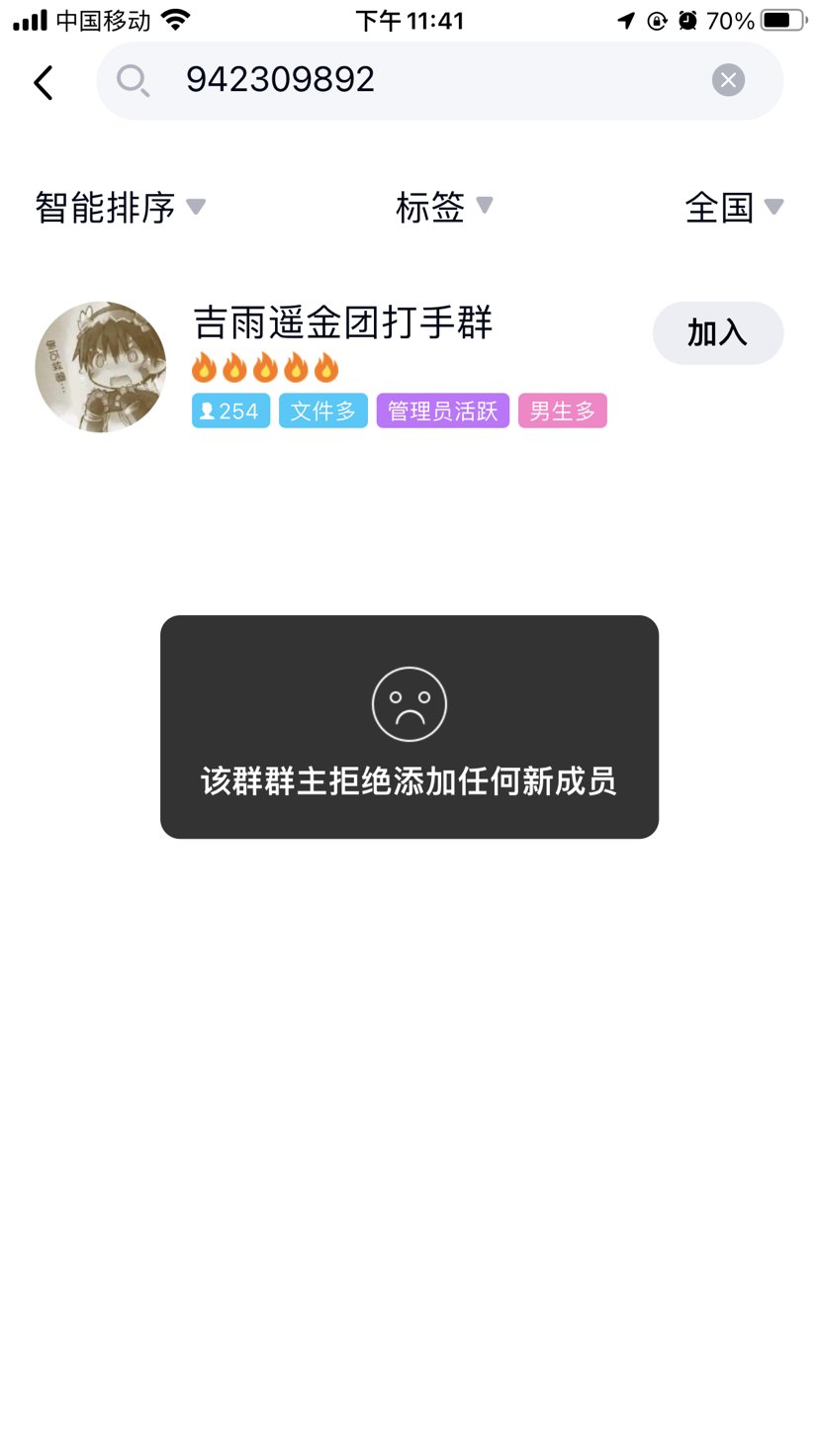Screen dimensions: 819x1456
Task: Expand the 标签 filter dropdown
Action: coord(443,207)
